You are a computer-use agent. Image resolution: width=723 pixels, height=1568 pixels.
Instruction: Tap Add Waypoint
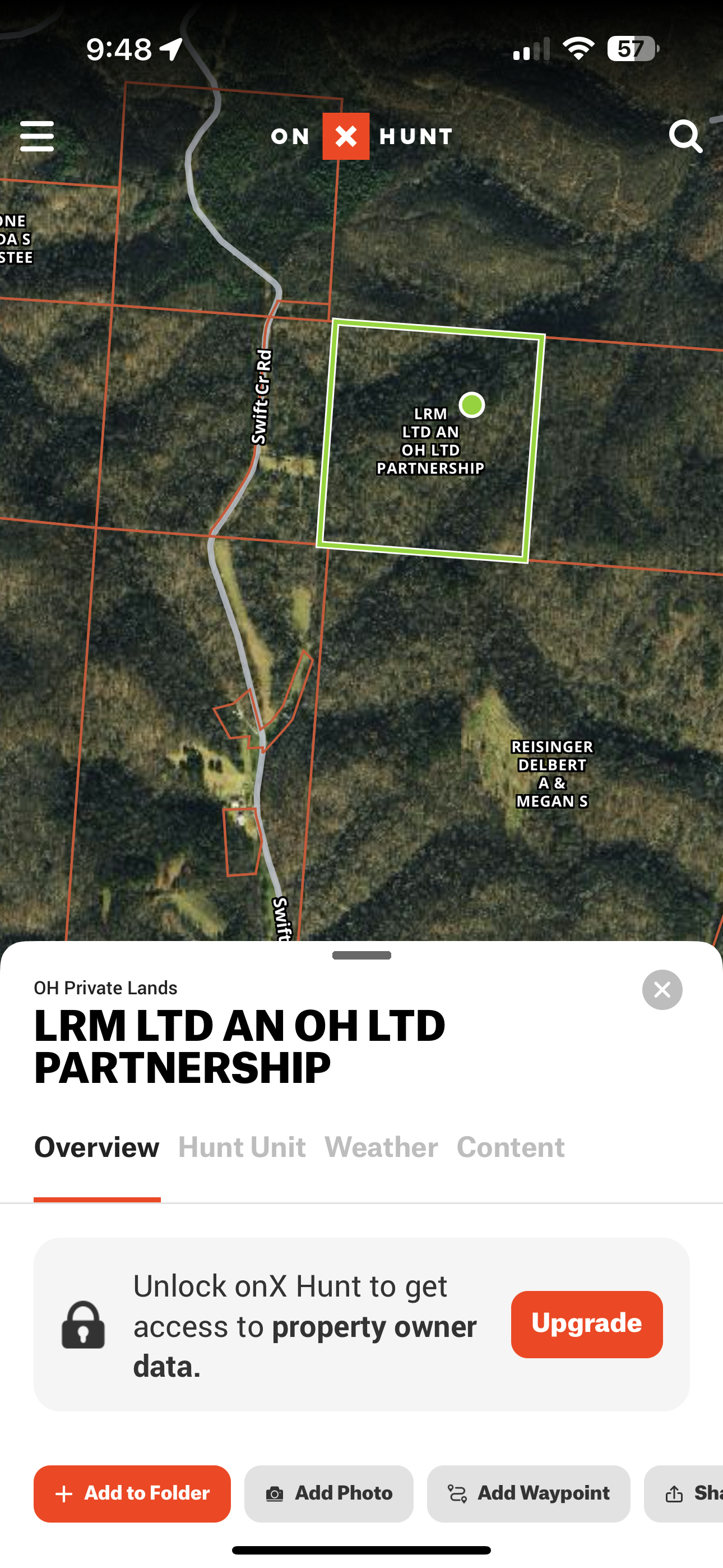point(529,1493)
